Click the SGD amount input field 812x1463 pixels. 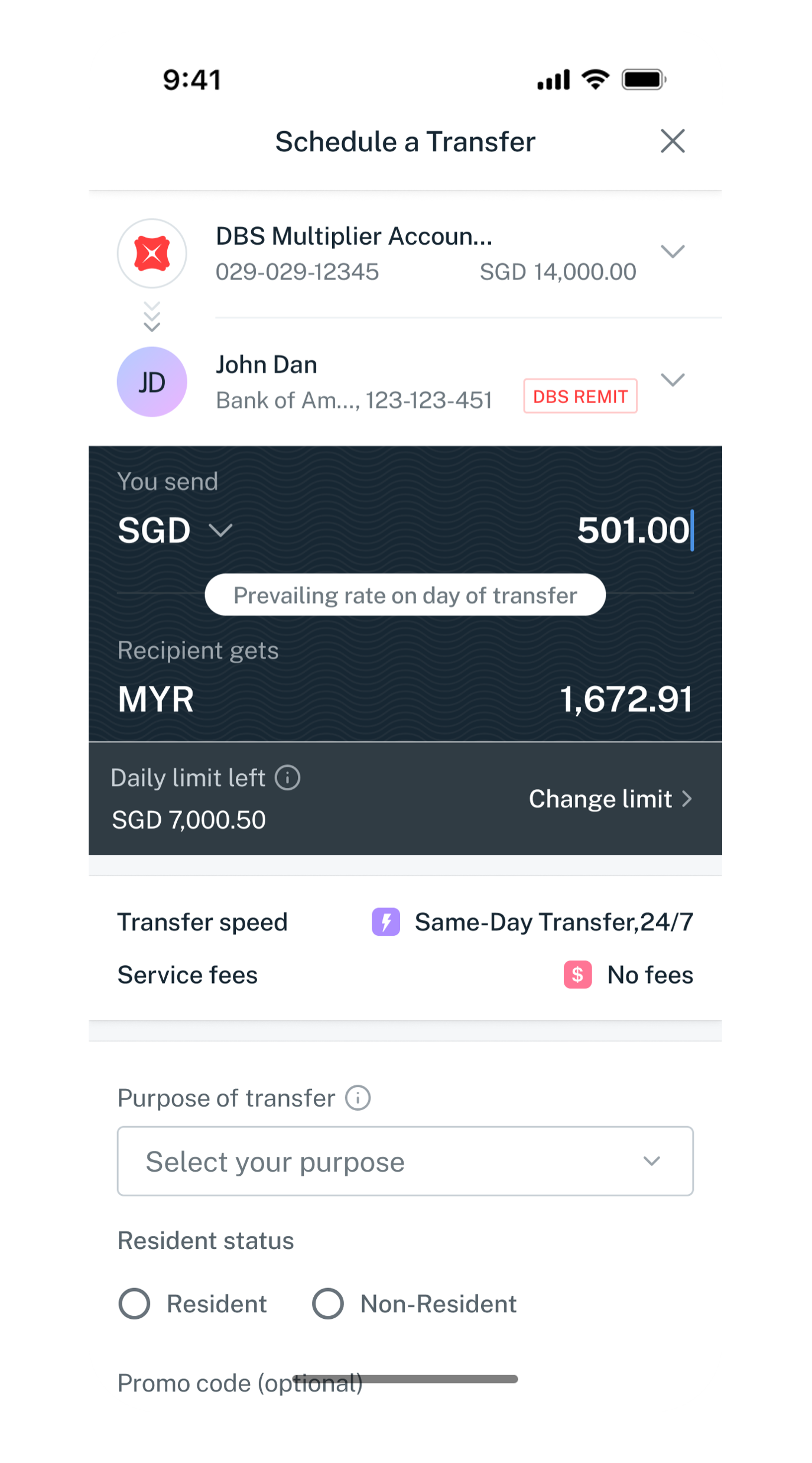click(x=632, y=530)
